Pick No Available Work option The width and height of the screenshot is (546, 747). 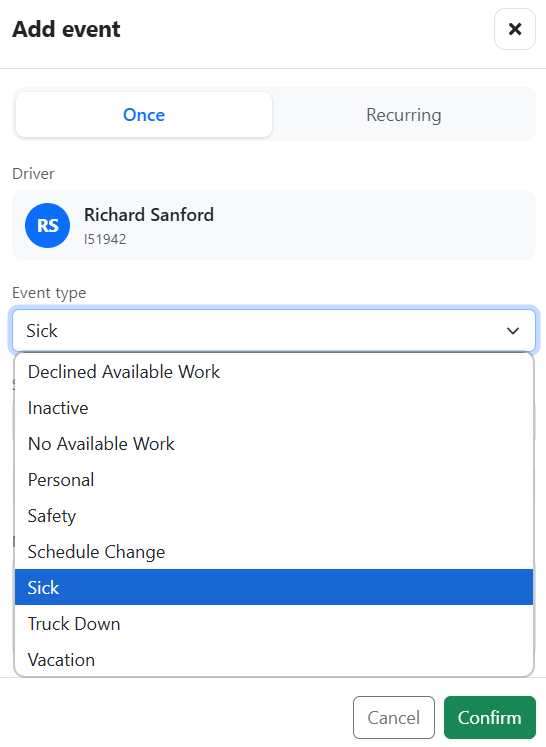(273, 444)
